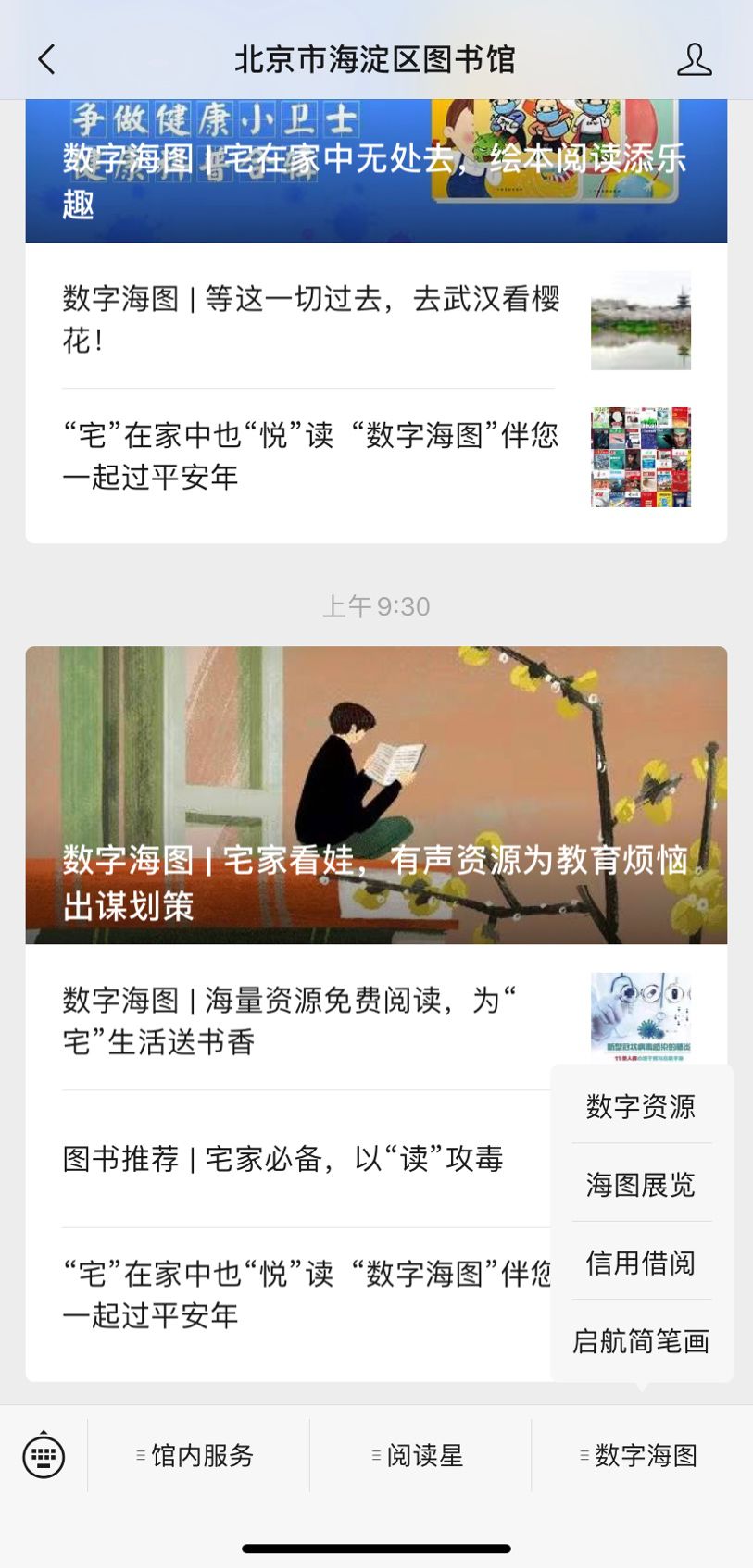
Task: Select 数字资源 from the popup menu
Action: pos(641,1106)
